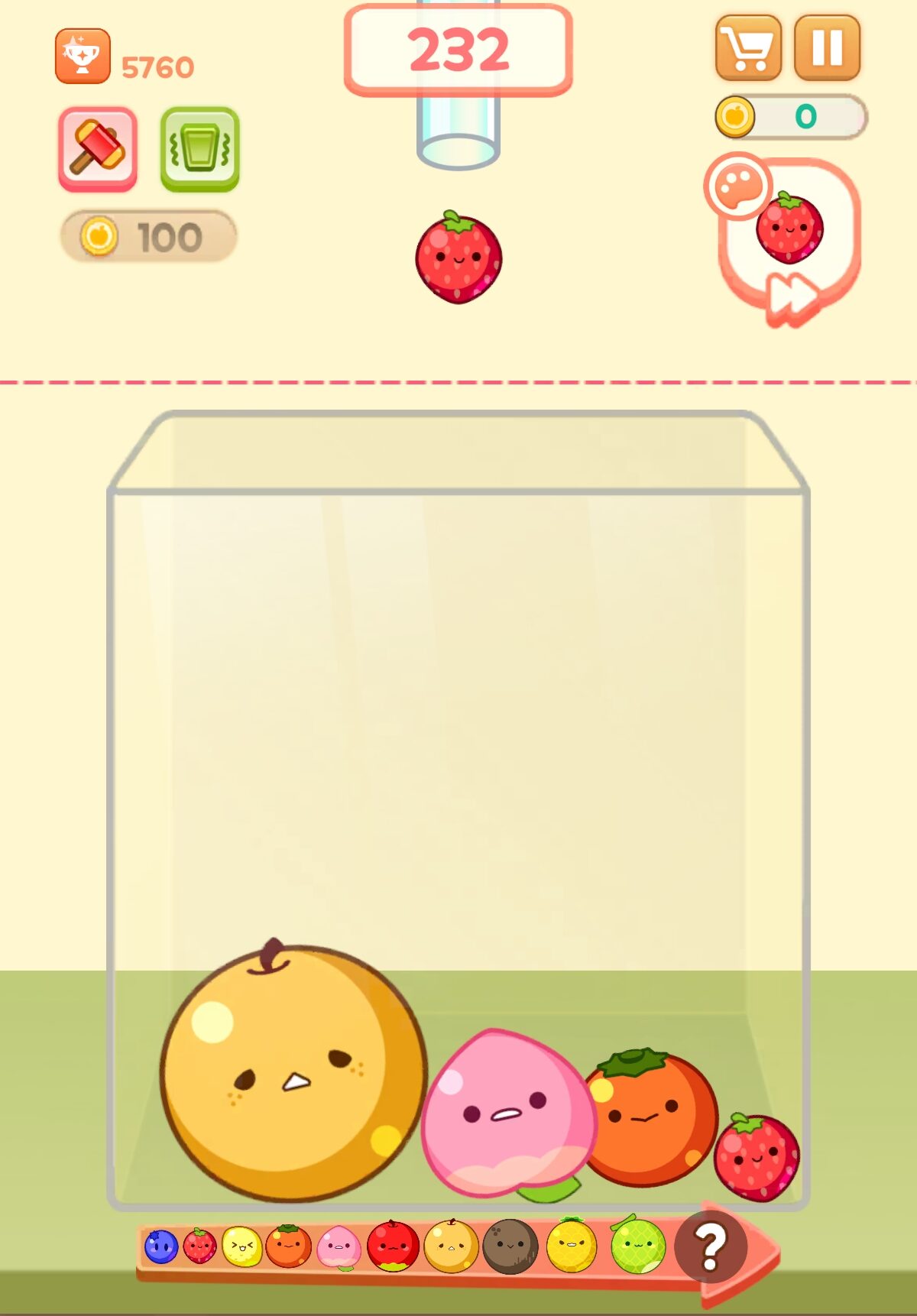Image resolution: width=917 pixels, height=1316 pixels.
Task: Open the coin balance bar
Action: point(791,117)
